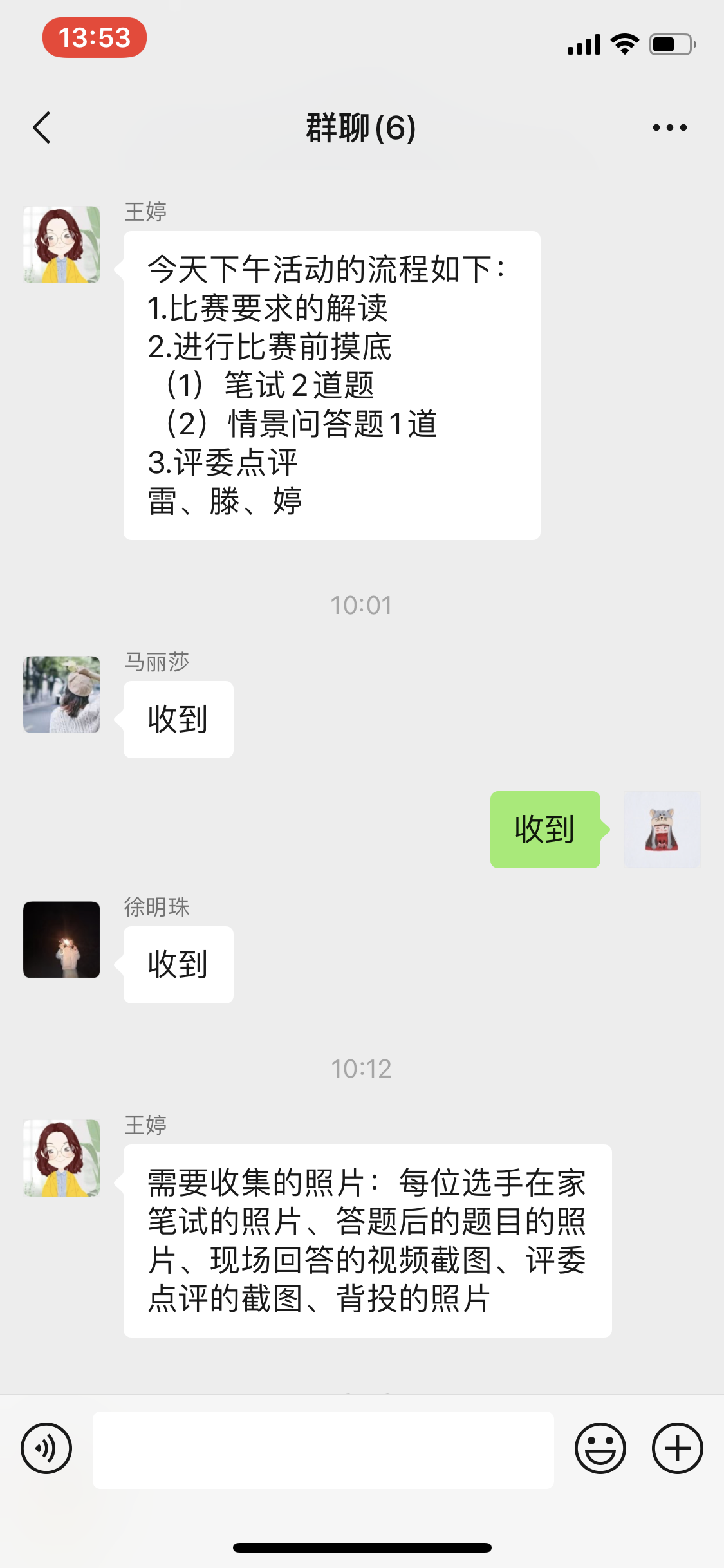Focus the message text field

point(323,1450)
